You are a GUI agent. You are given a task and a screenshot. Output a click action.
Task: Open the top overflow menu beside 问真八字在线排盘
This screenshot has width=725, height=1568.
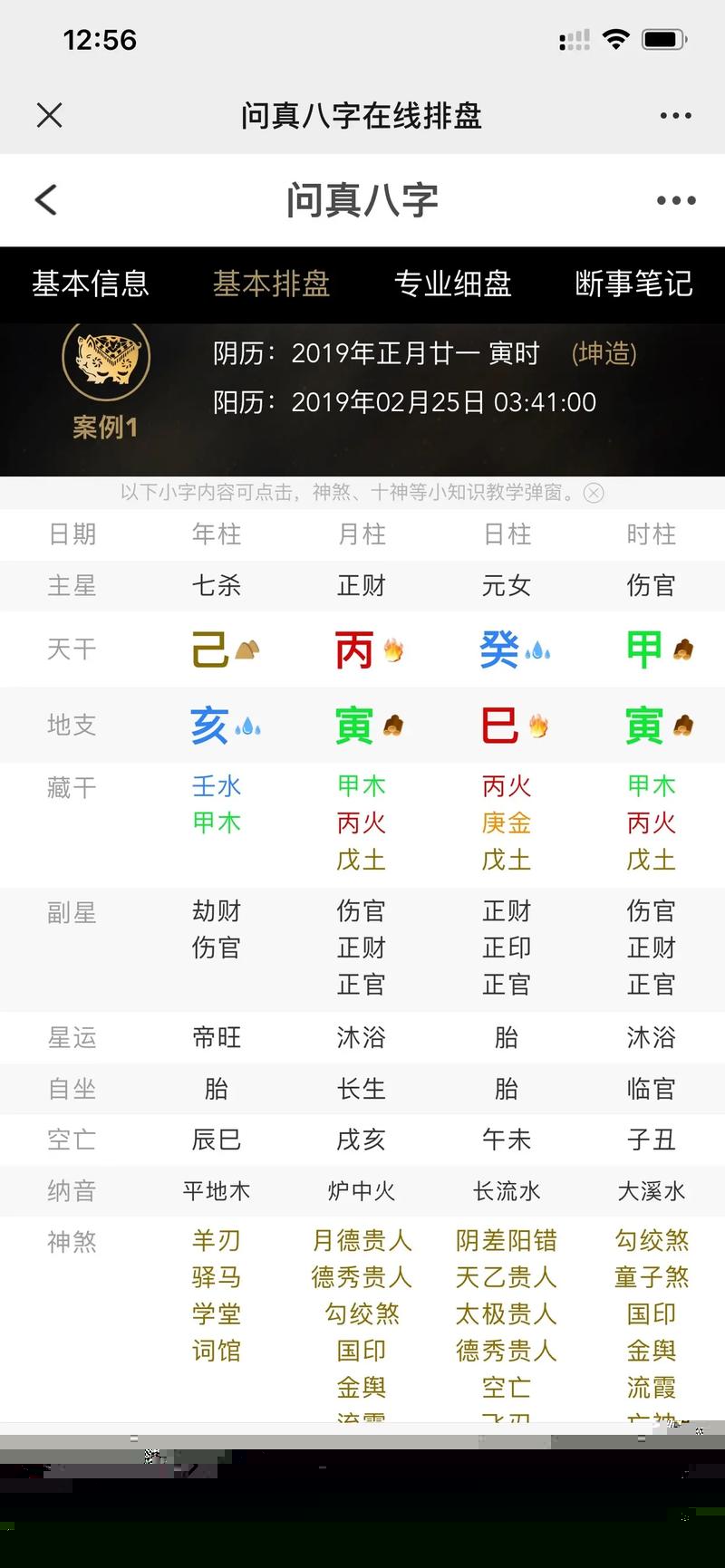pyautogui.click(x=675, y=116)
